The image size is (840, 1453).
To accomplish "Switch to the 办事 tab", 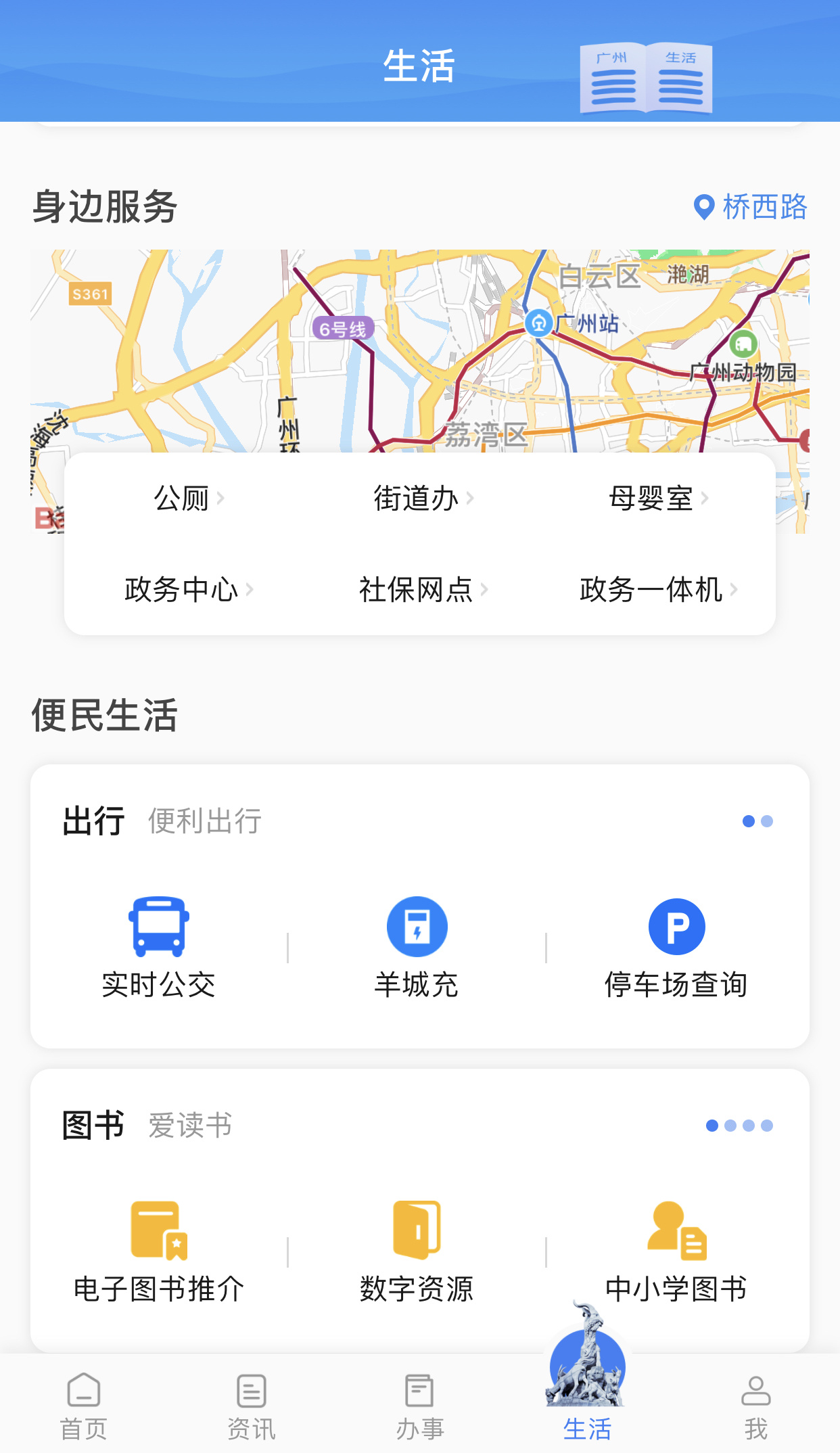I will [x=419, y=1406].
